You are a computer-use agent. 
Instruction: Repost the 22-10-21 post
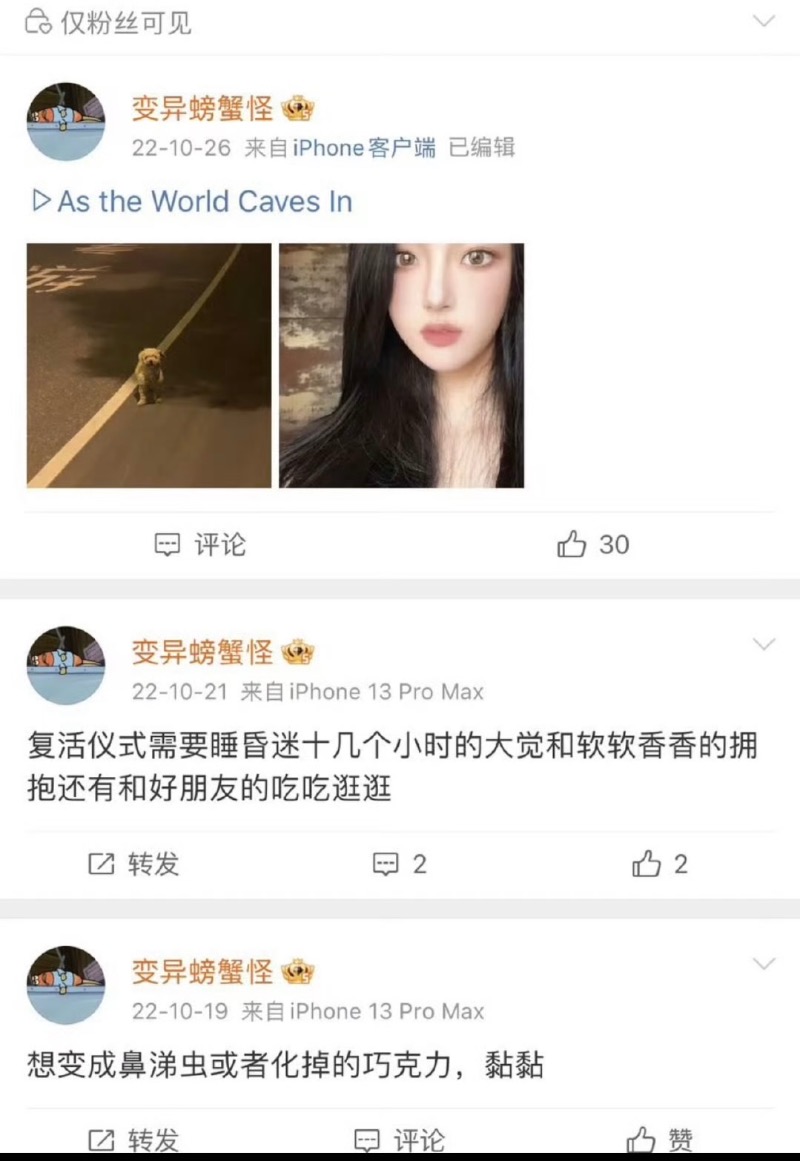(134, 864)
